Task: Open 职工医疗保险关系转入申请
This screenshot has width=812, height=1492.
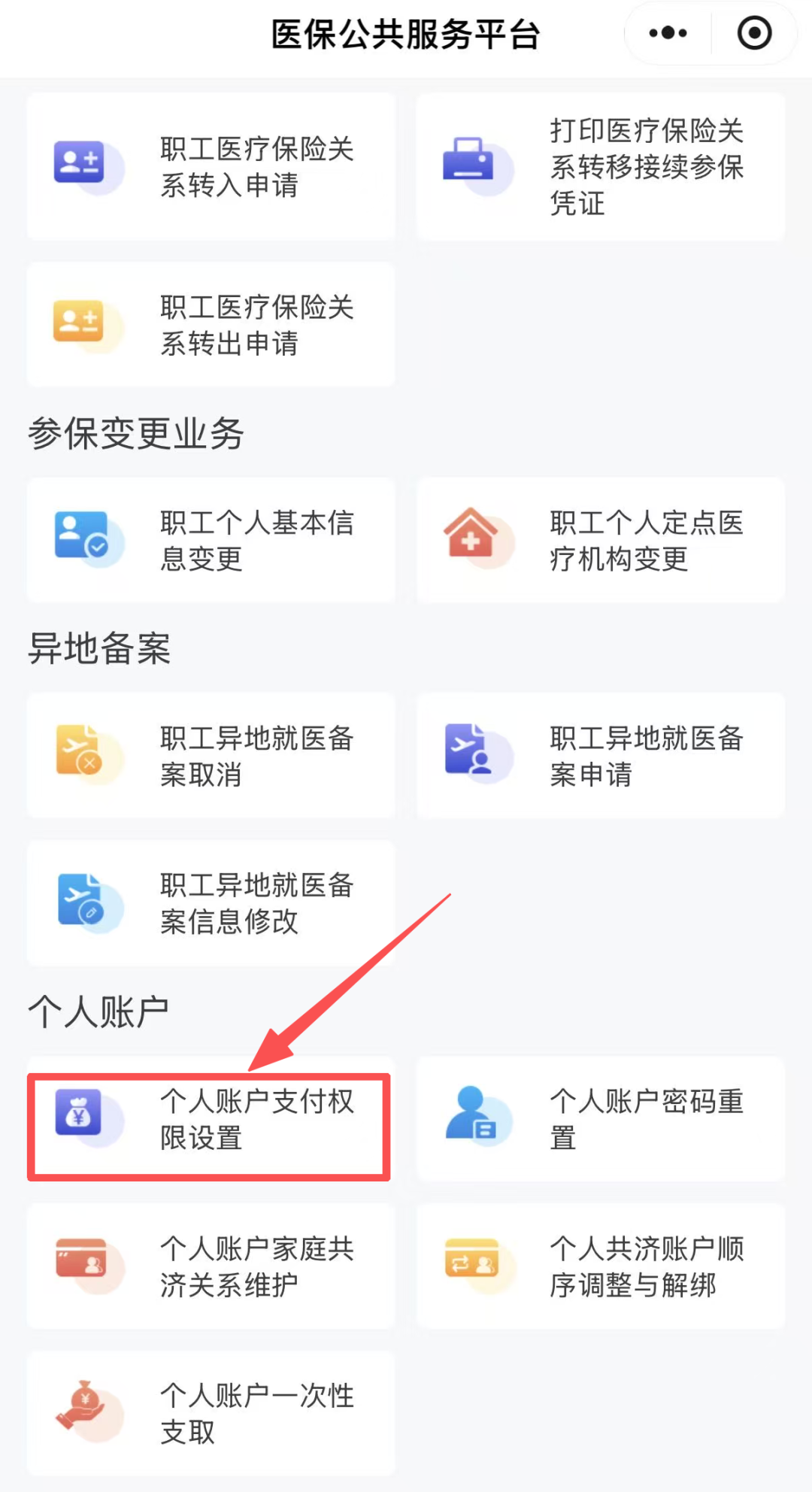Action: [x=211, y=167]
